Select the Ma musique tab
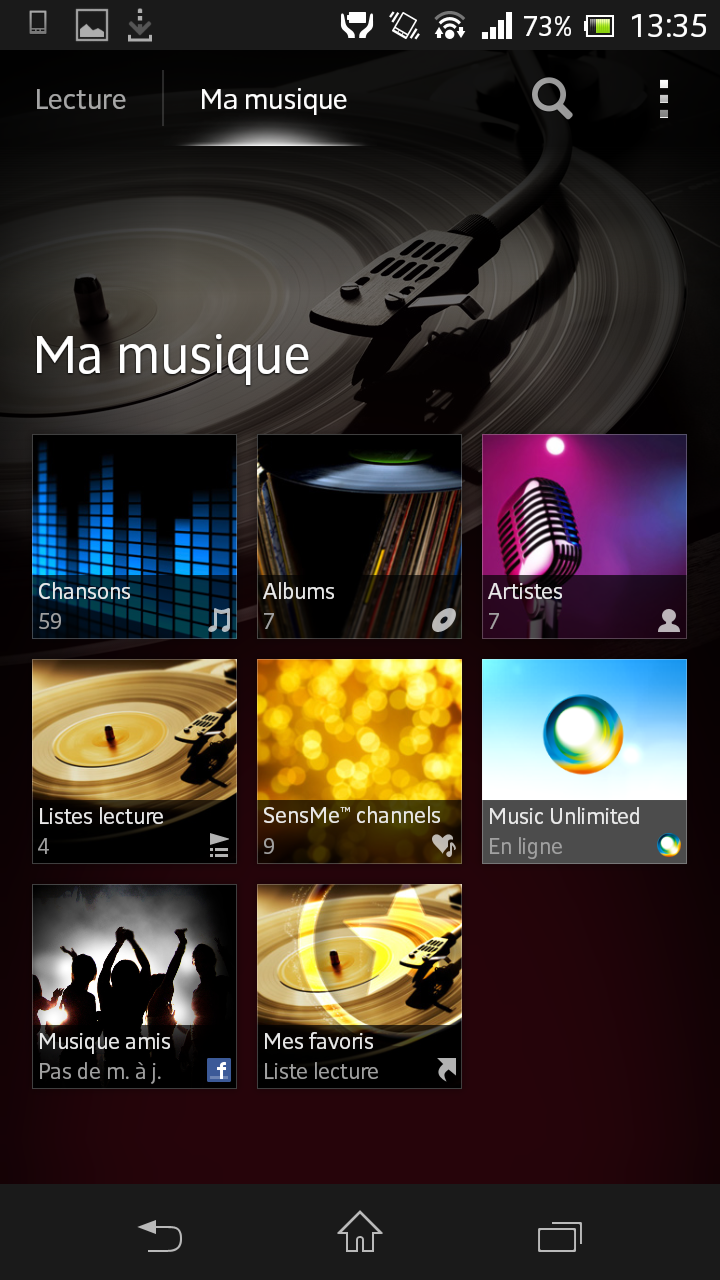This screenshot has width=720, height=1280. coord(273,99)
